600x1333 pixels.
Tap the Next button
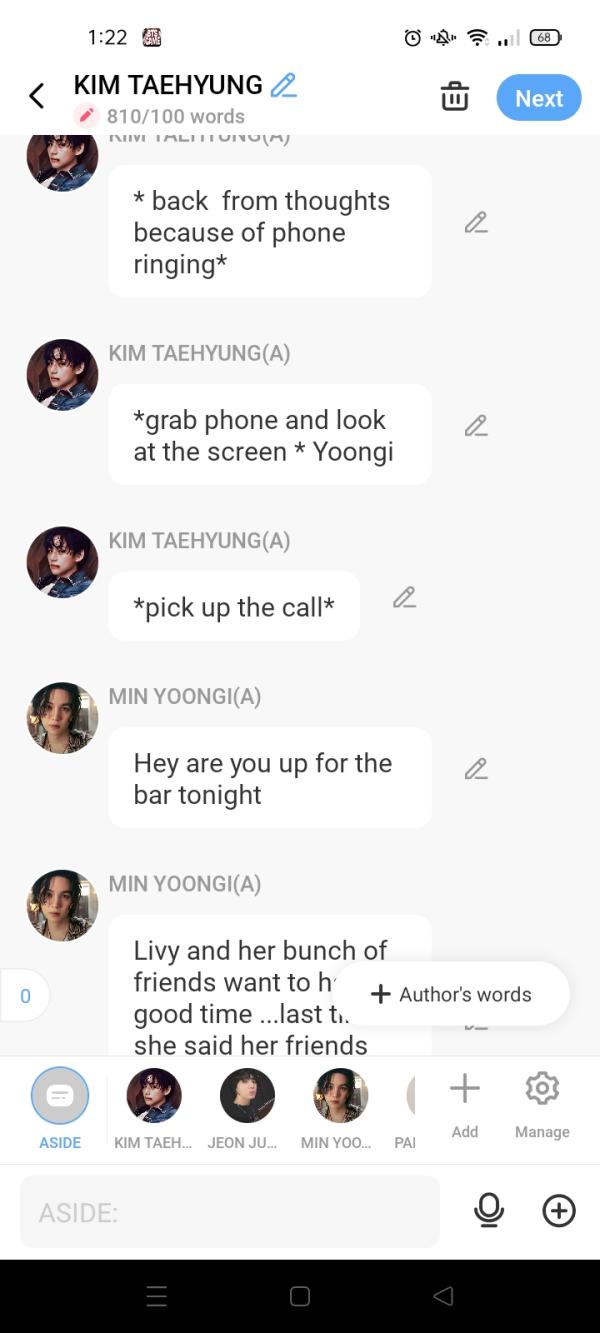538,98
